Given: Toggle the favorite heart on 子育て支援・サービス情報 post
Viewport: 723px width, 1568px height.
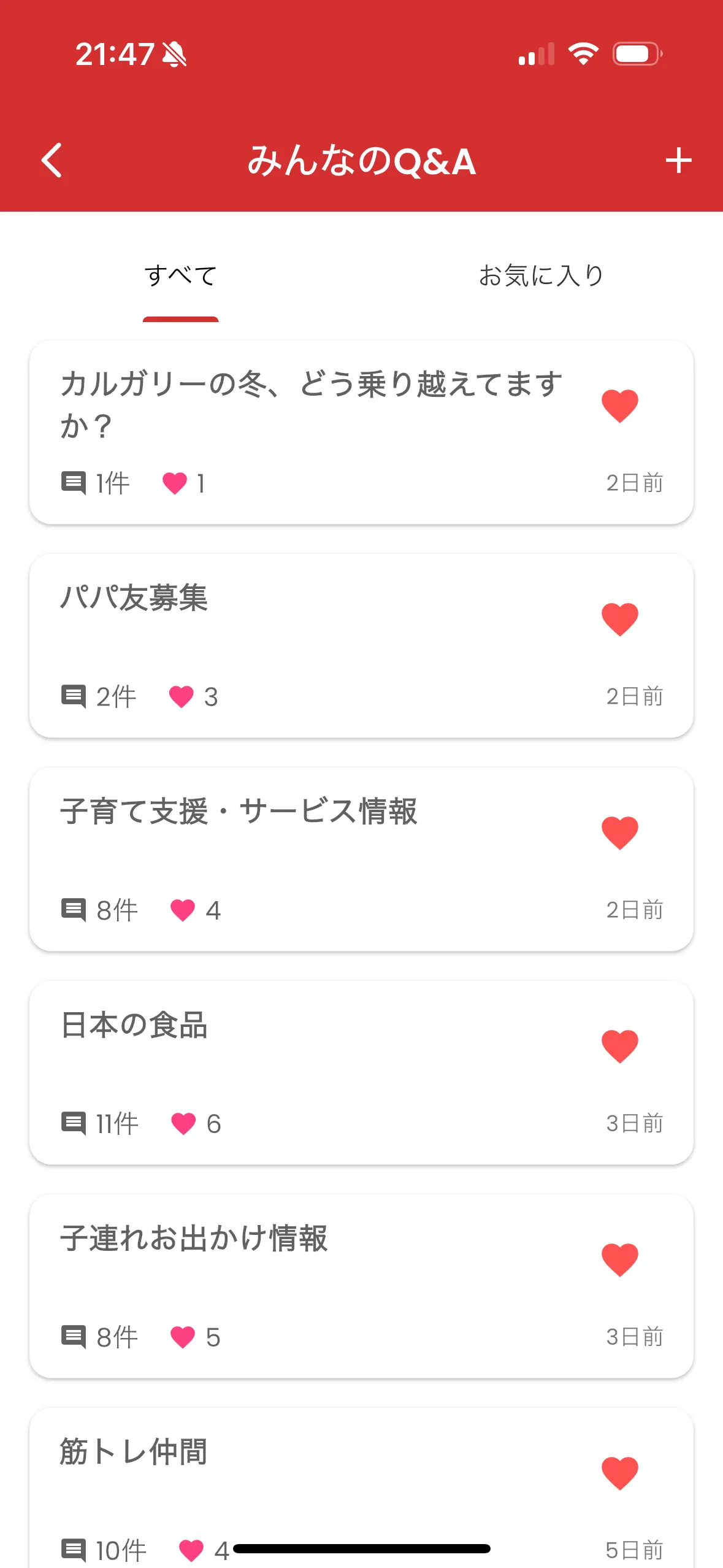Looking at the screenshot, I should (x=619, y=832).
